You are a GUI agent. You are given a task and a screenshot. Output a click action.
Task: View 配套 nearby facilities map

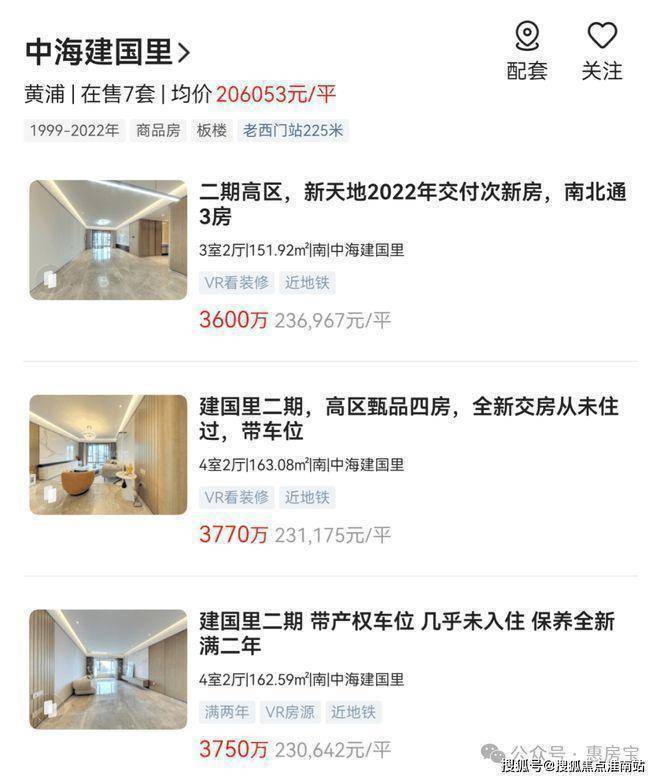(x=527, y=50)
